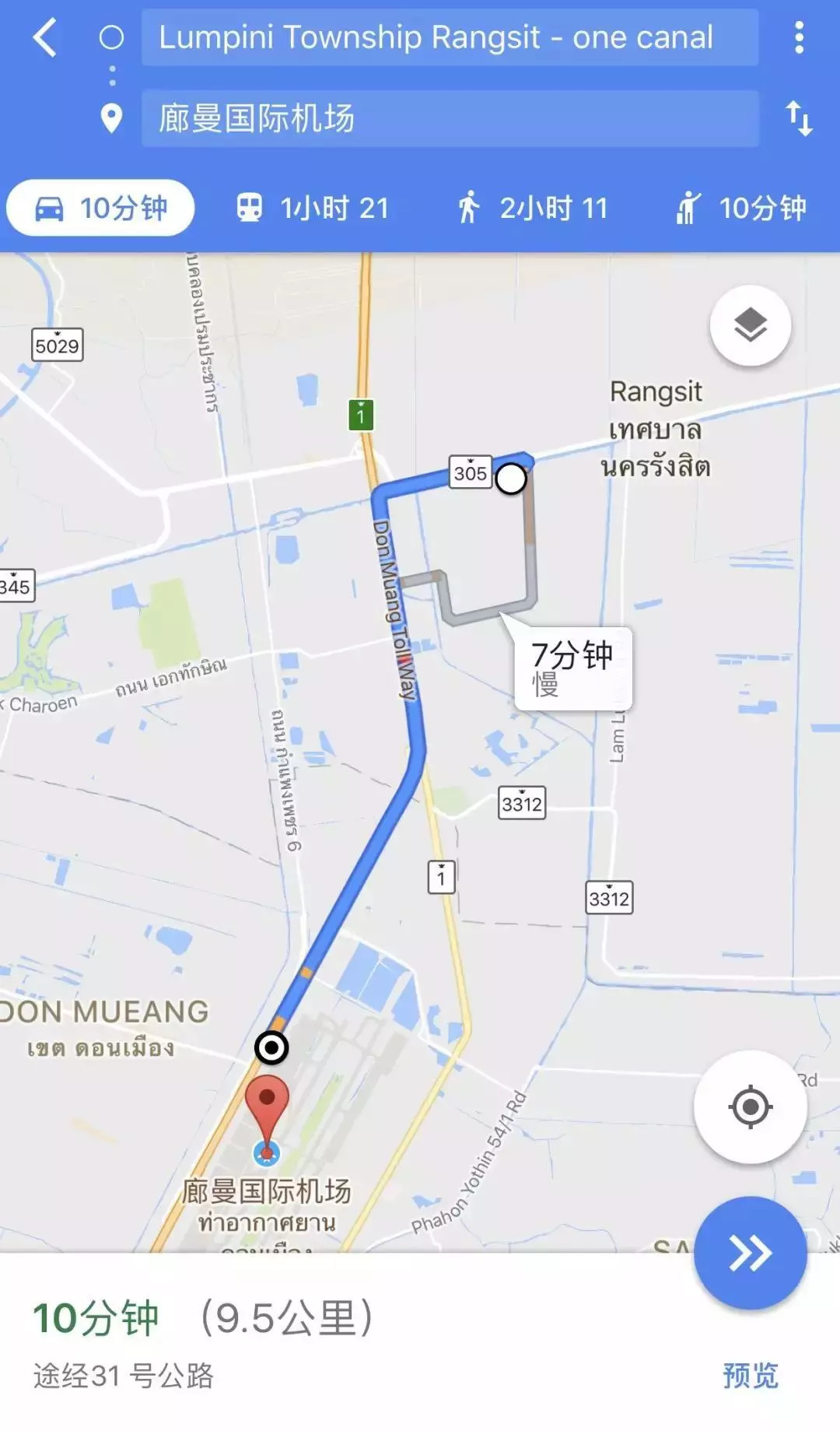840x1431 pixels.
Task: Switch to ride-hailing mode 10分钟
Action: click(x=741, y=208)
